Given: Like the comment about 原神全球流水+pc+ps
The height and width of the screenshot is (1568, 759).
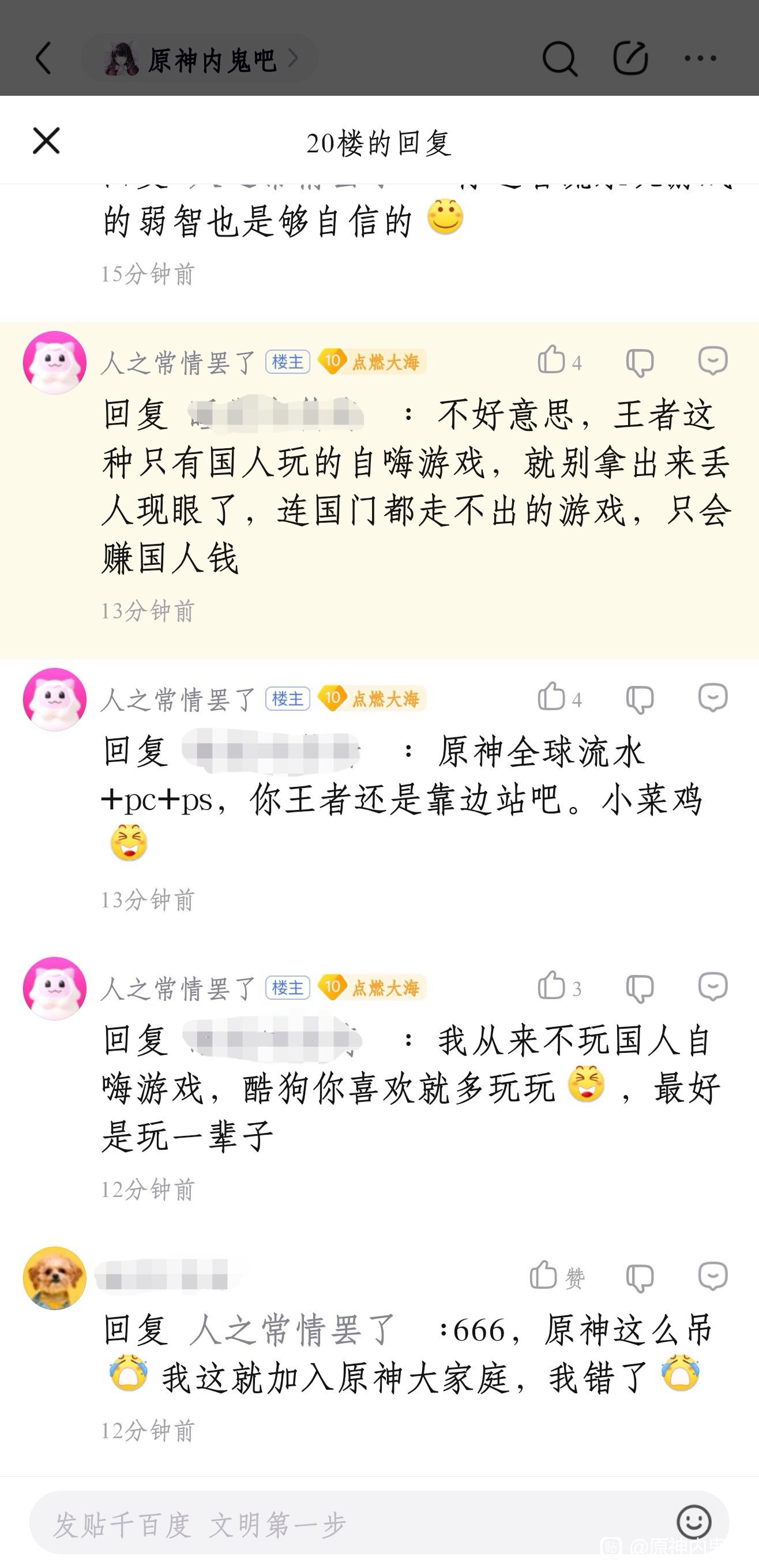Looking at the screenshot, I should 551,697.
